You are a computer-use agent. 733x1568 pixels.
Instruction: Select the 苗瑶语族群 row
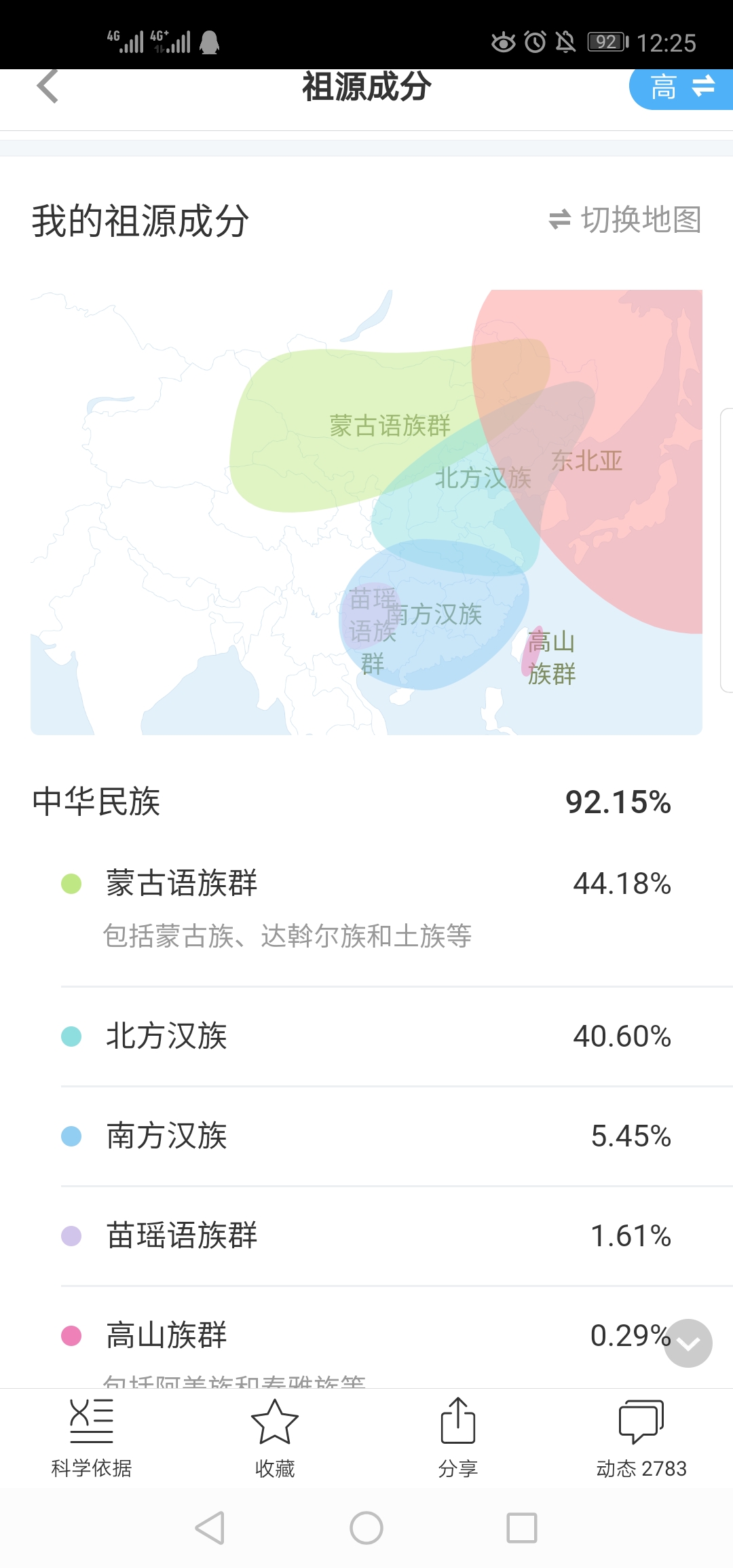point(366,1236)
